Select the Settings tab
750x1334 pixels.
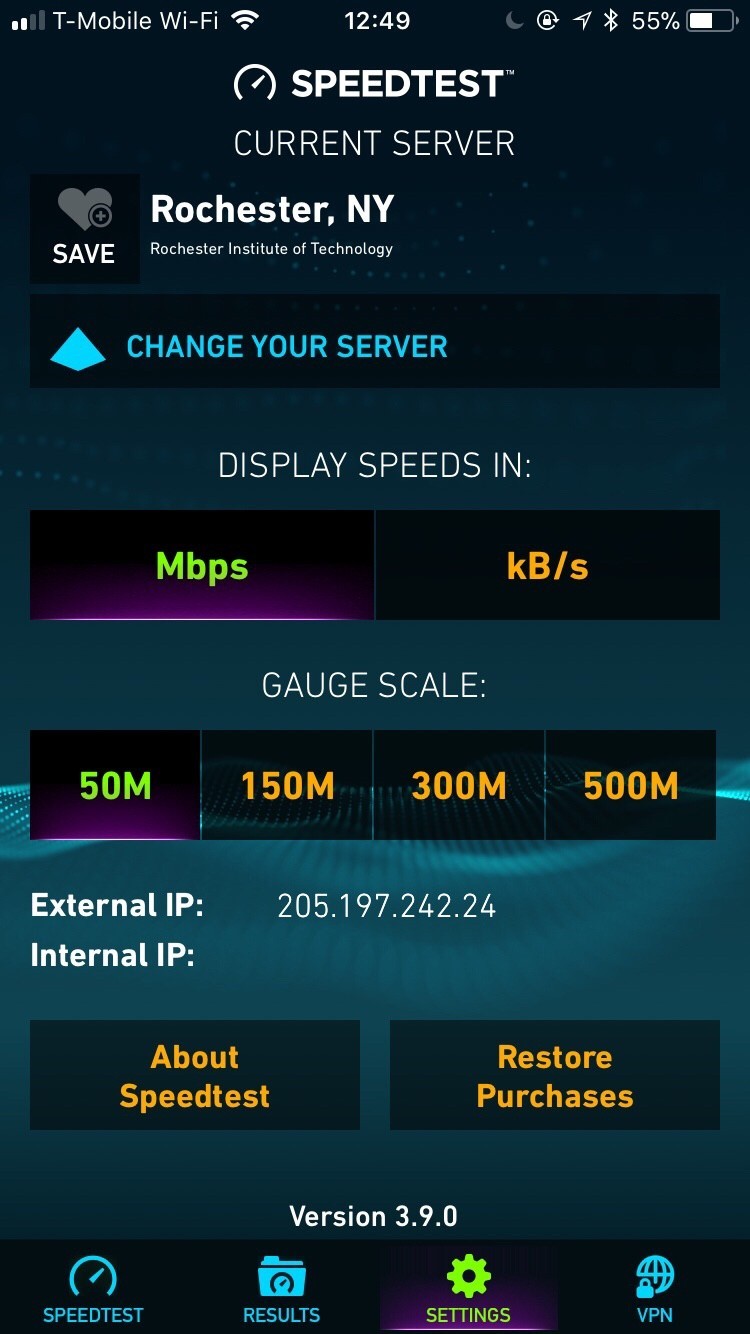[468, 1288]
